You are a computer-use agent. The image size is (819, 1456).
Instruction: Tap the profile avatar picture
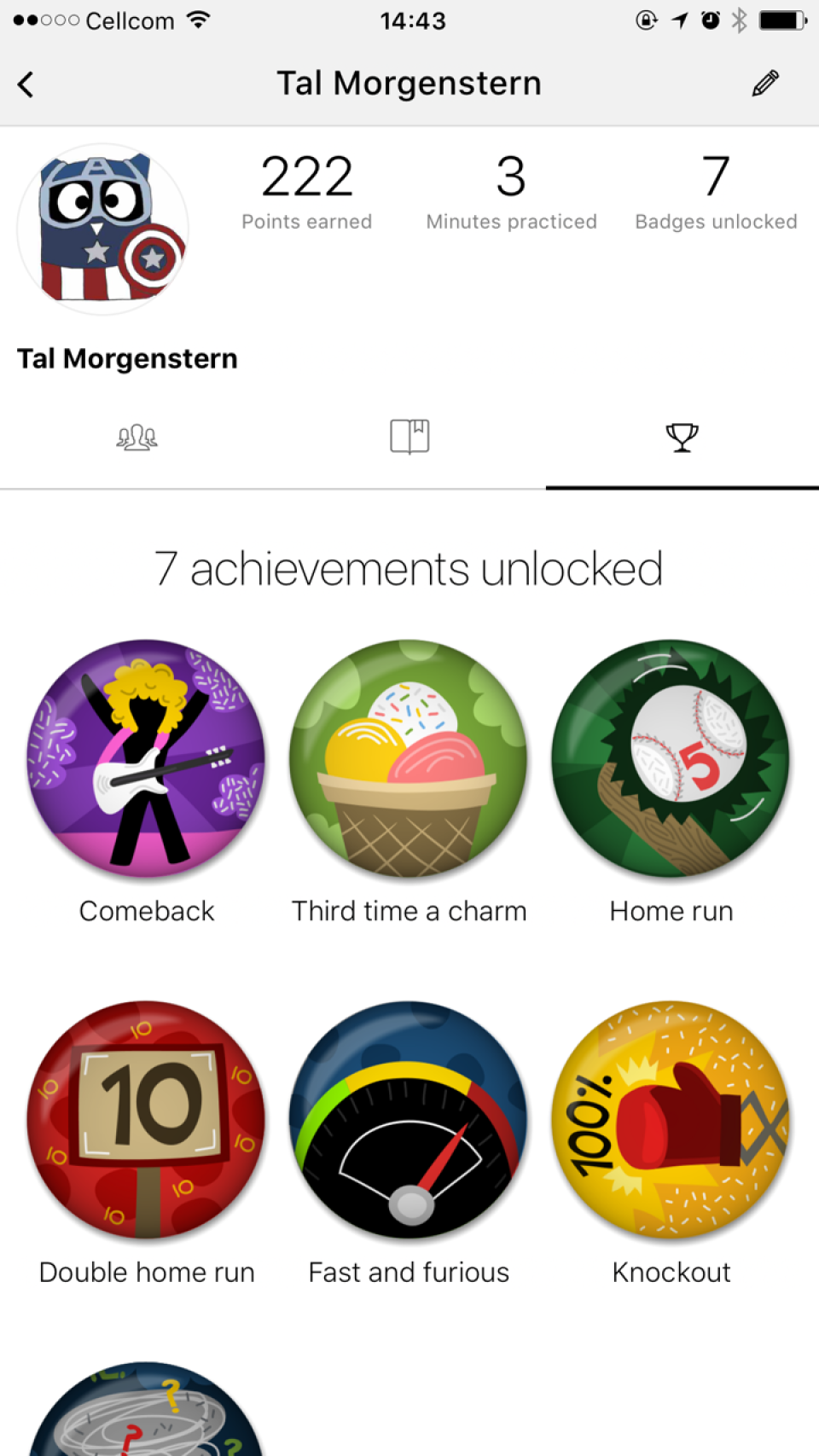pos(103,229)
